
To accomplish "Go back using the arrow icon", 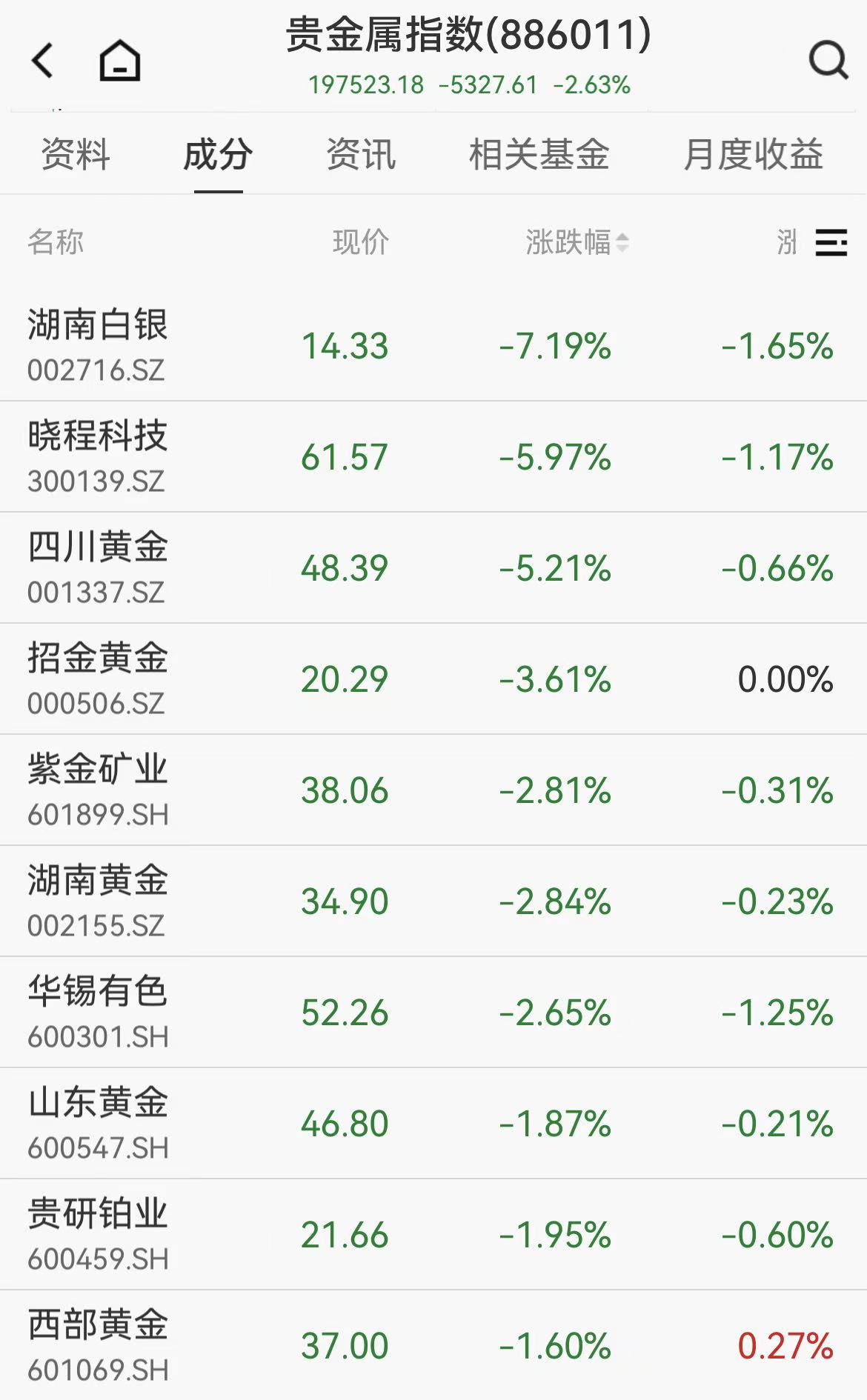I will (x=43, y=61).
